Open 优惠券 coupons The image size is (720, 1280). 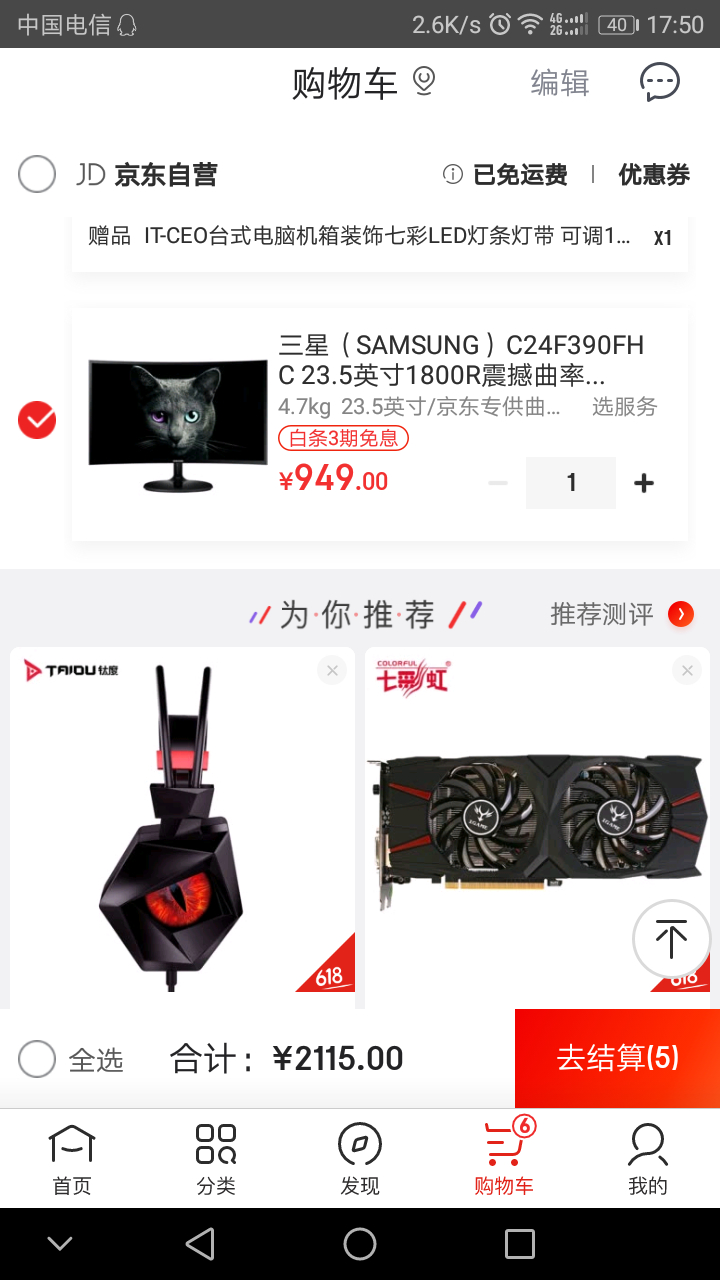click(x=654, y=175)
